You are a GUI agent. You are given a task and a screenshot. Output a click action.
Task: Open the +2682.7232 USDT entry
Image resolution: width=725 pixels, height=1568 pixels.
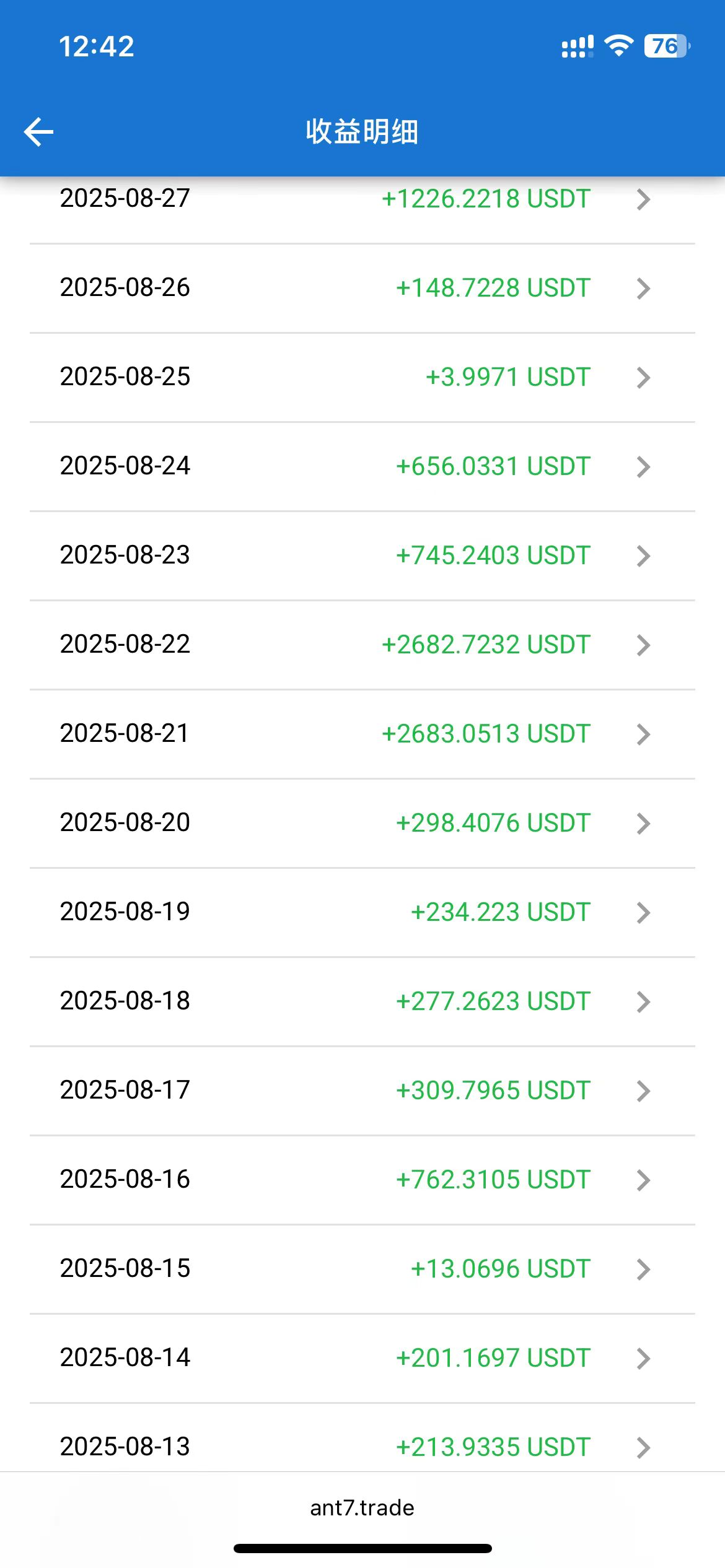click(x=362, y=645)
